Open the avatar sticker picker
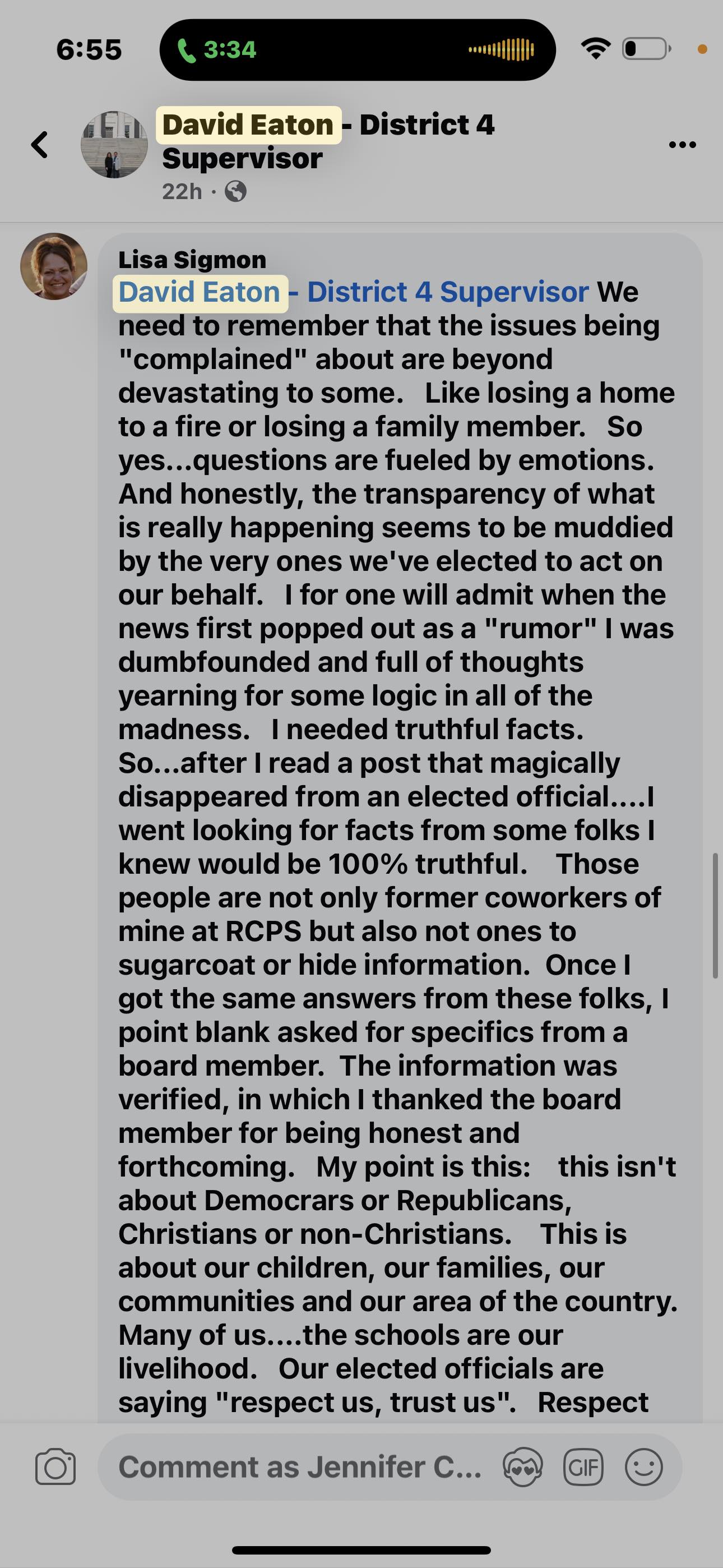Image resolution: width=723 pixels, height=1568 pixels. [523, 1467]
